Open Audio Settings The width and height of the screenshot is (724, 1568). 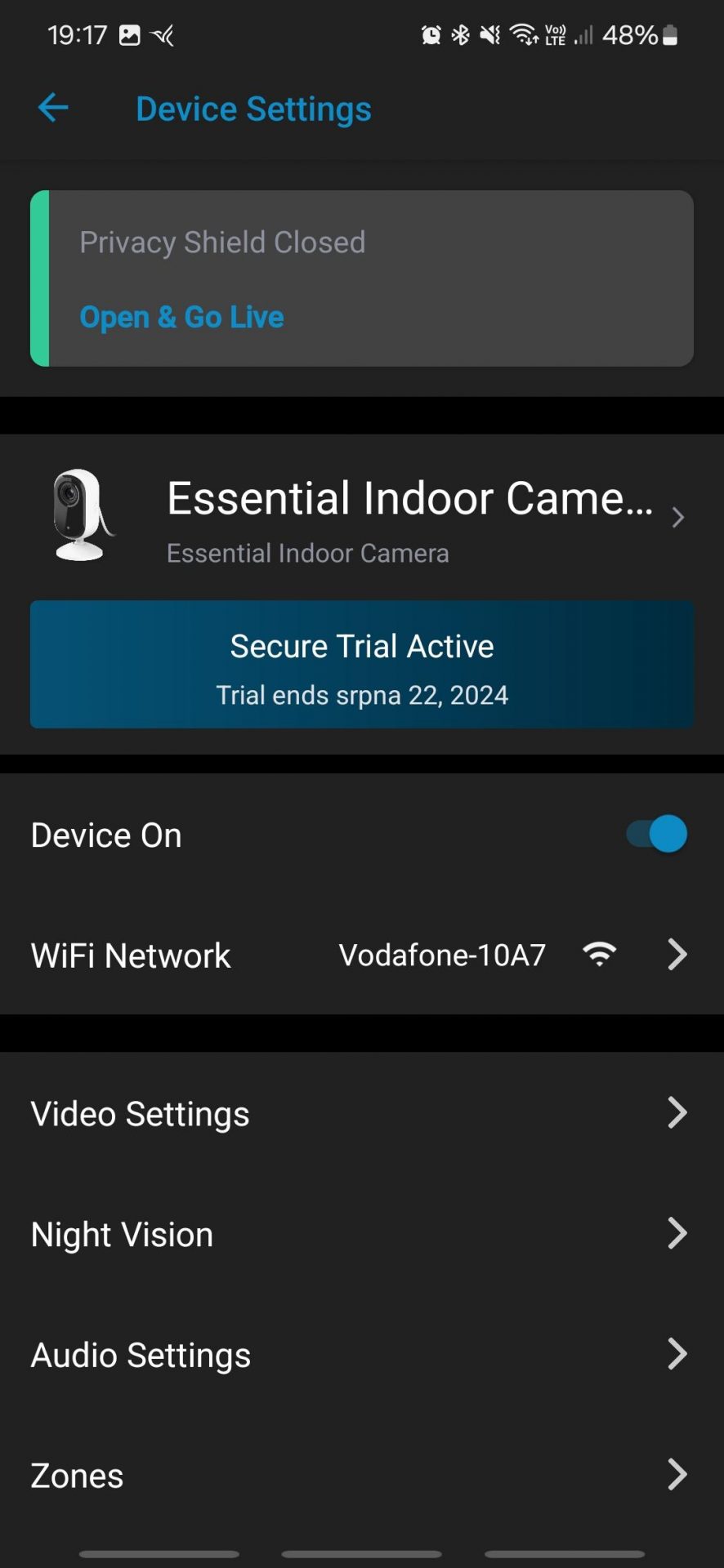362,1355
